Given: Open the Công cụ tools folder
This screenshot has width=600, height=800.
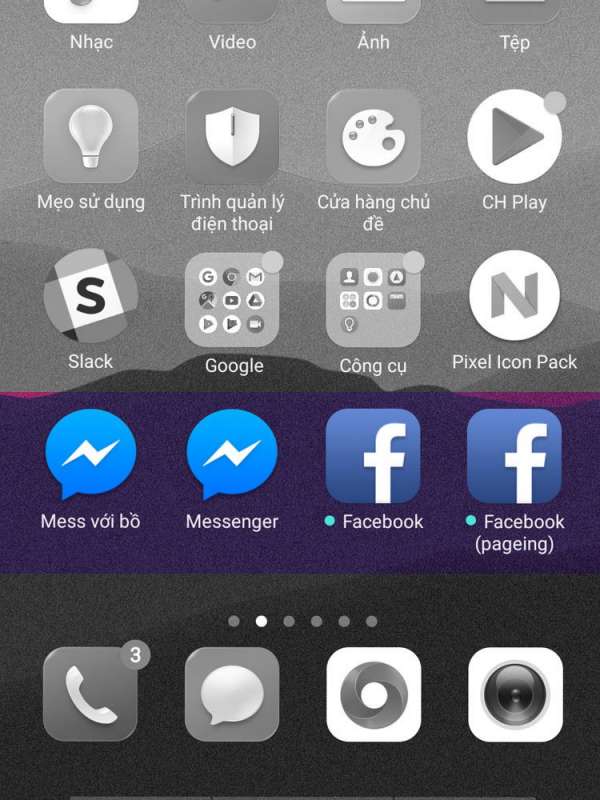Looking at the screenshot, I should tap(374, 299).
